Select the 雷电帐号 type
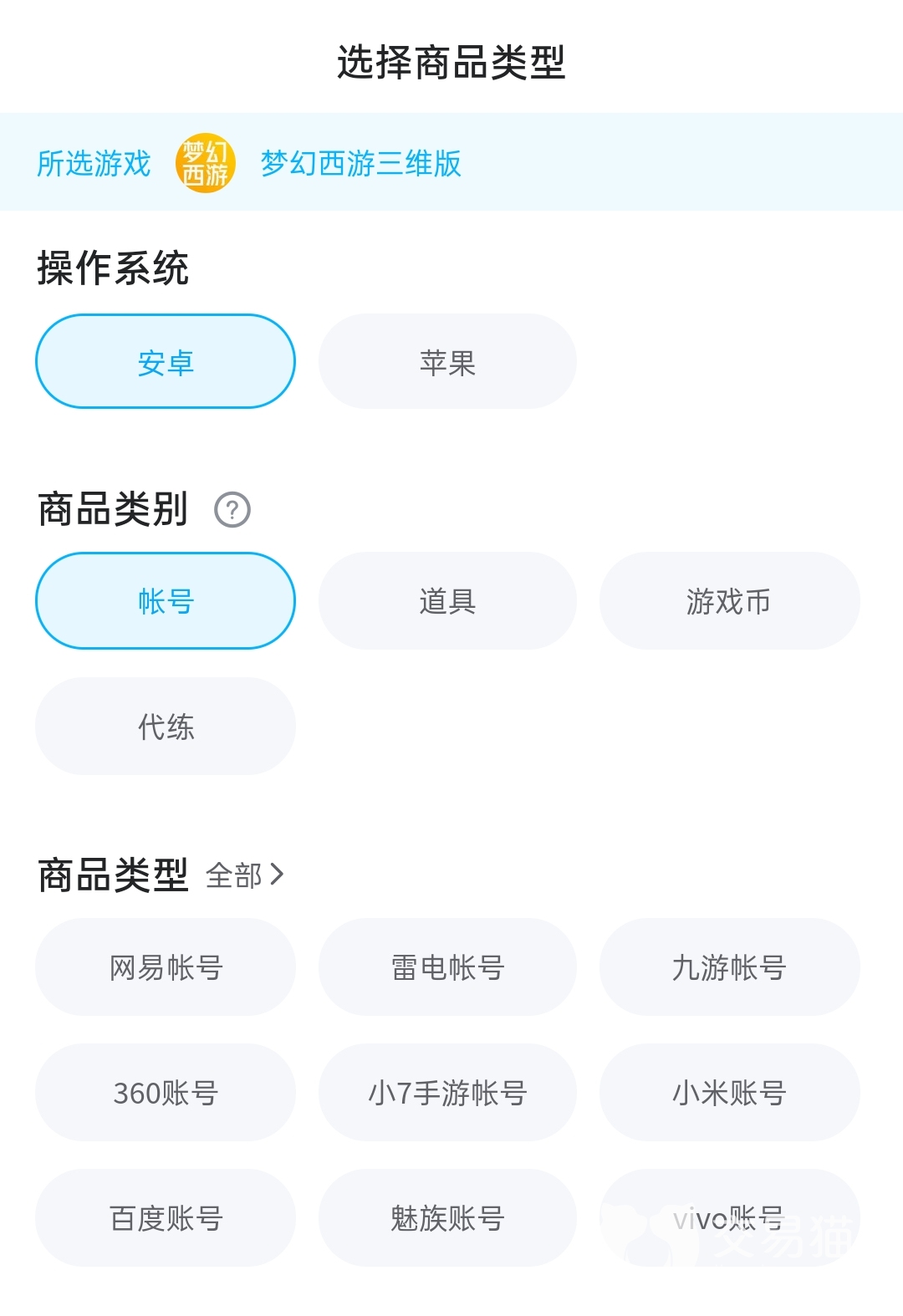903x1316 pixels. [447, 967]
